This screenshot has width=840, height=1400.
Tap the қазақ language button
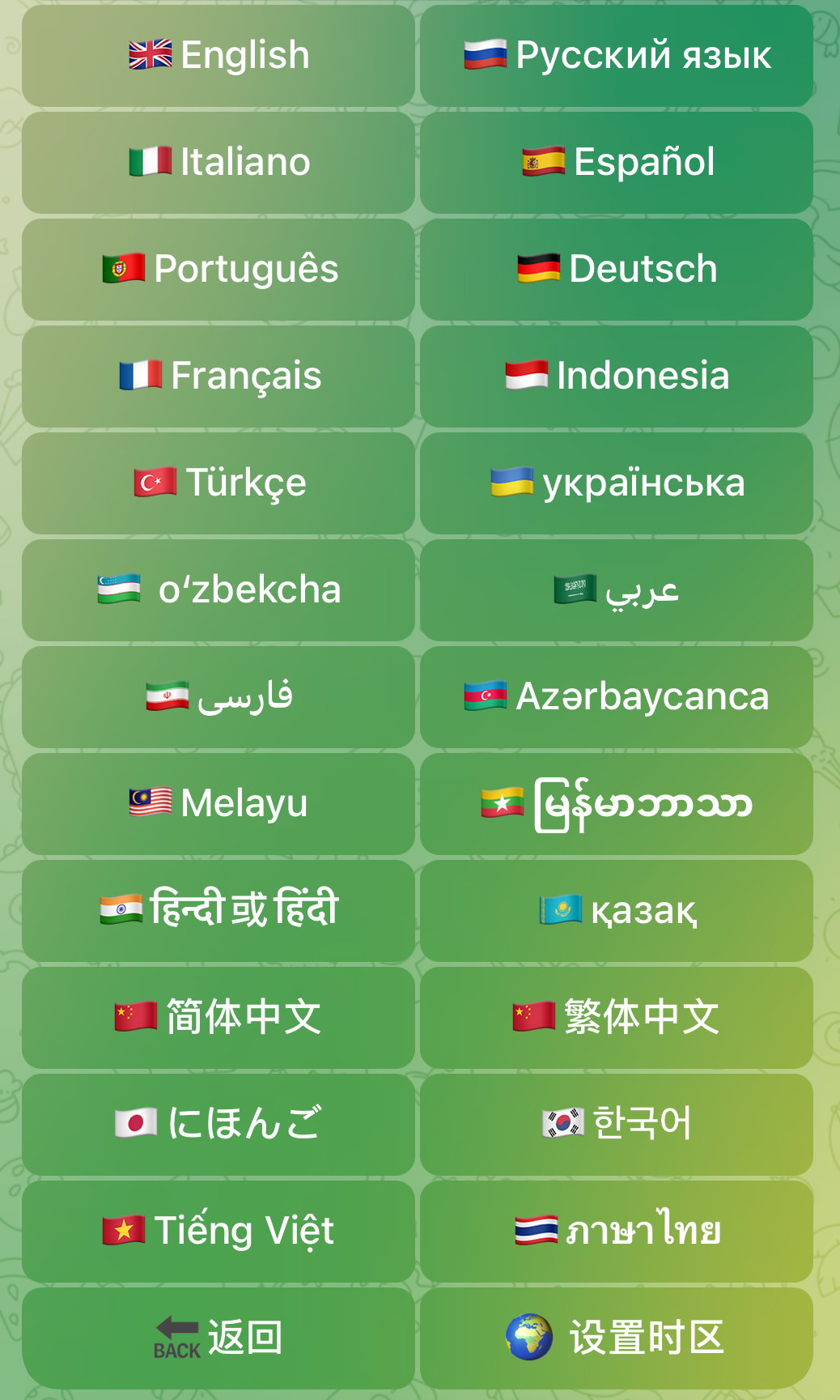tap(617, 911)
